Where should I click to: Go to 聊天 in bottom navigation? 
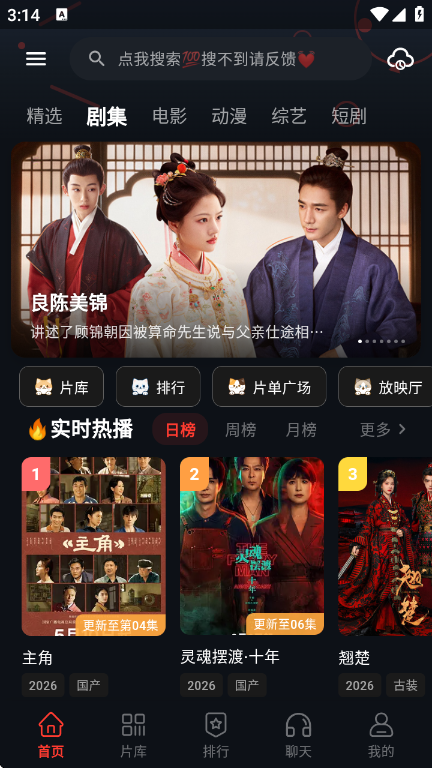tap(298, 736)
